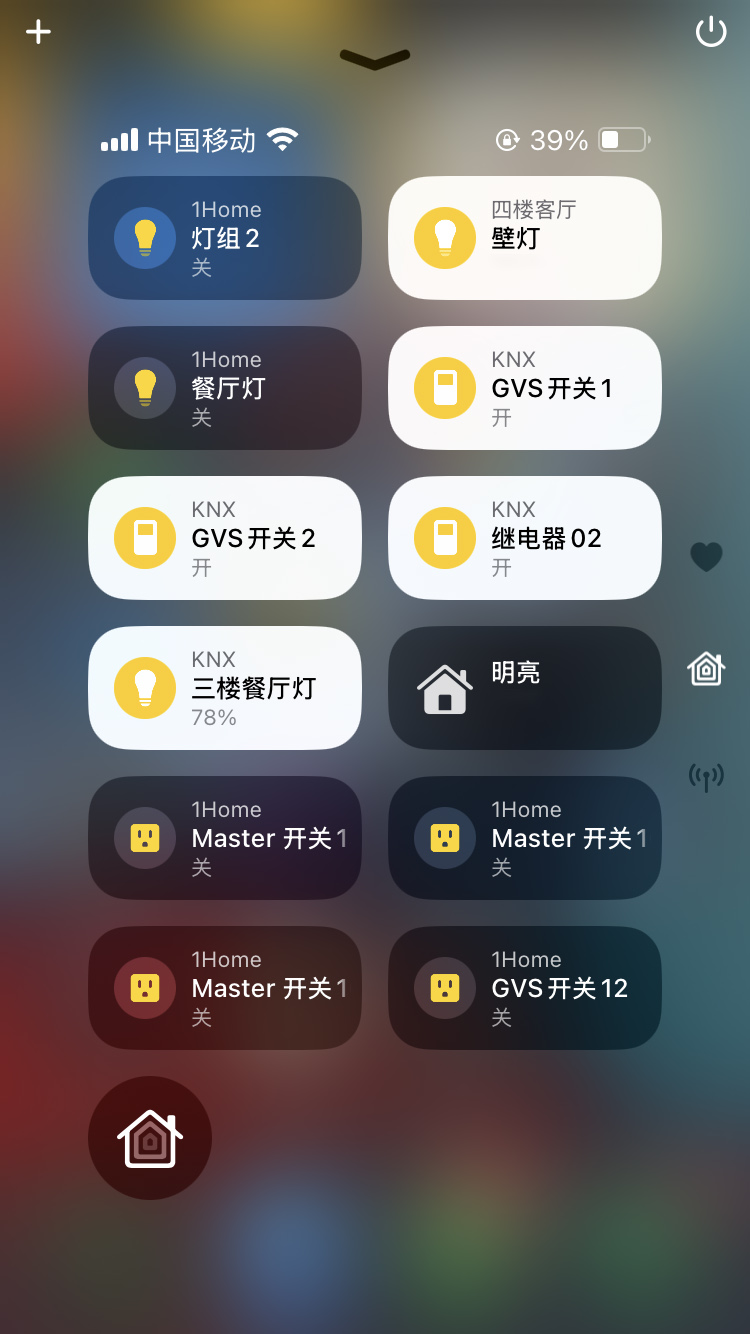
Task: Turn on 1Home 灯组2 light
Action: tap(224, 238)
